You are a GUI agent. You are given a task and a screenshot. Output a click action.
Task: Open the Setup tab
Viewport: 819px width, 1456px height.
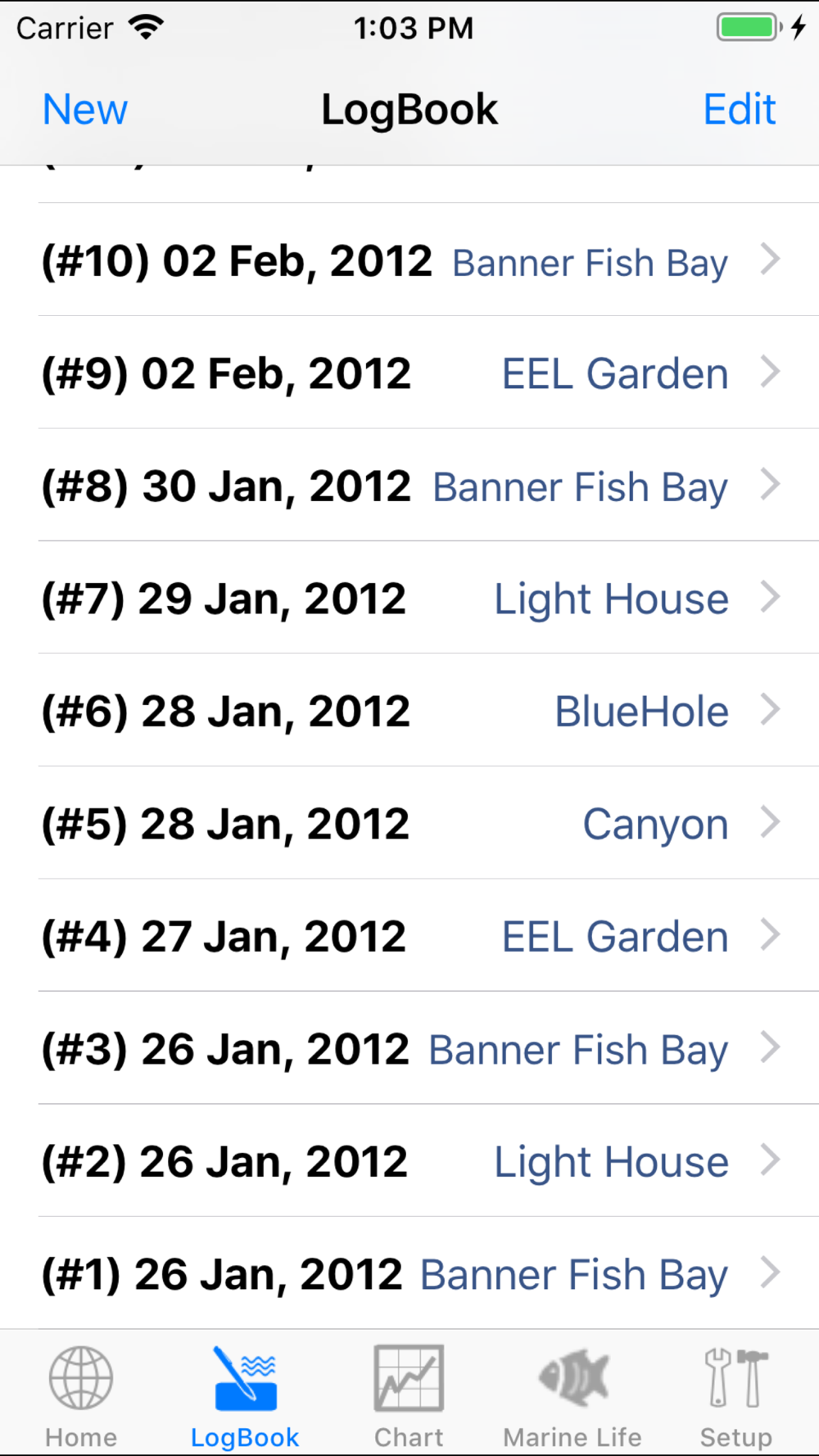pyautogui.click(x=736, y=1395)
